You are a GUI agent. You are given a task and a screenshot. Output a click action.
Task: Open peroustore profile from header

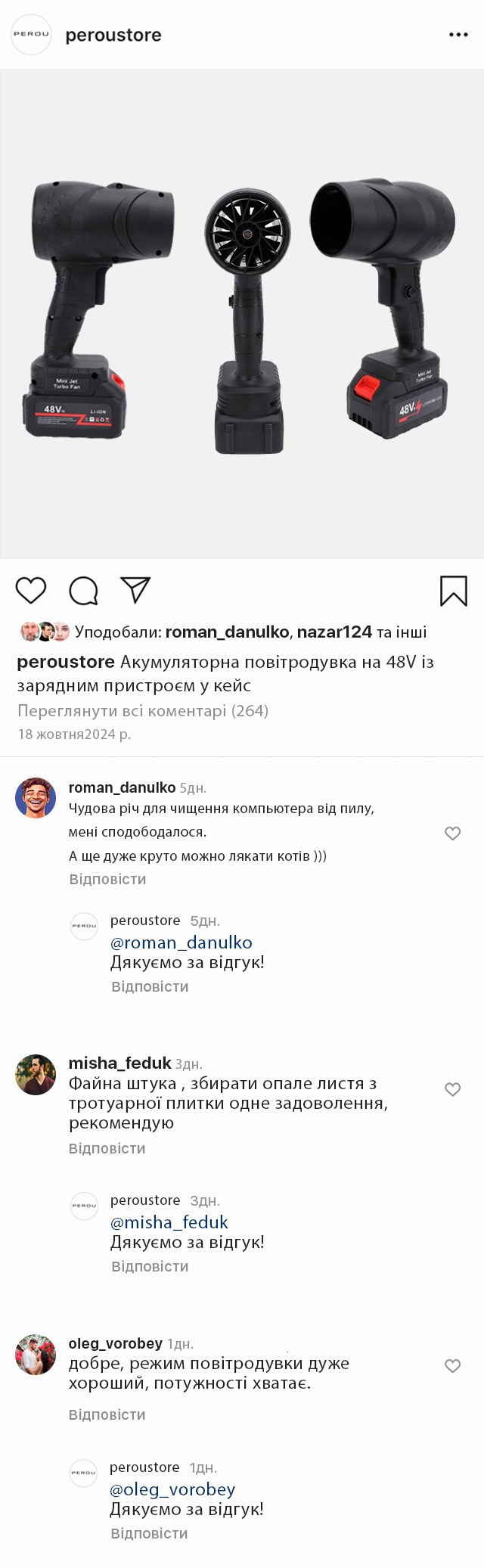(113, 35)
